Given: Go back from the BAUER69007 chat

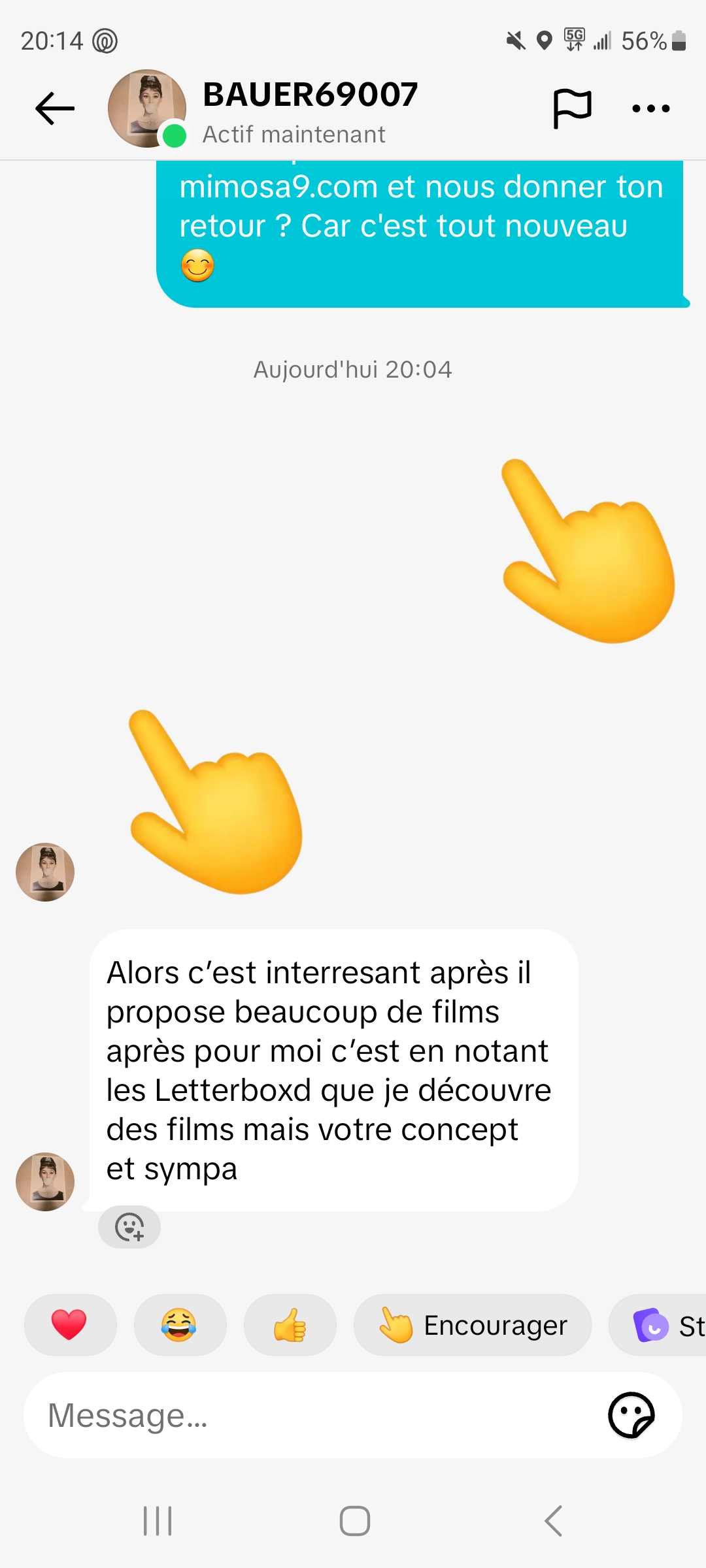Looking at the screenshot, I should click(55, 108).
